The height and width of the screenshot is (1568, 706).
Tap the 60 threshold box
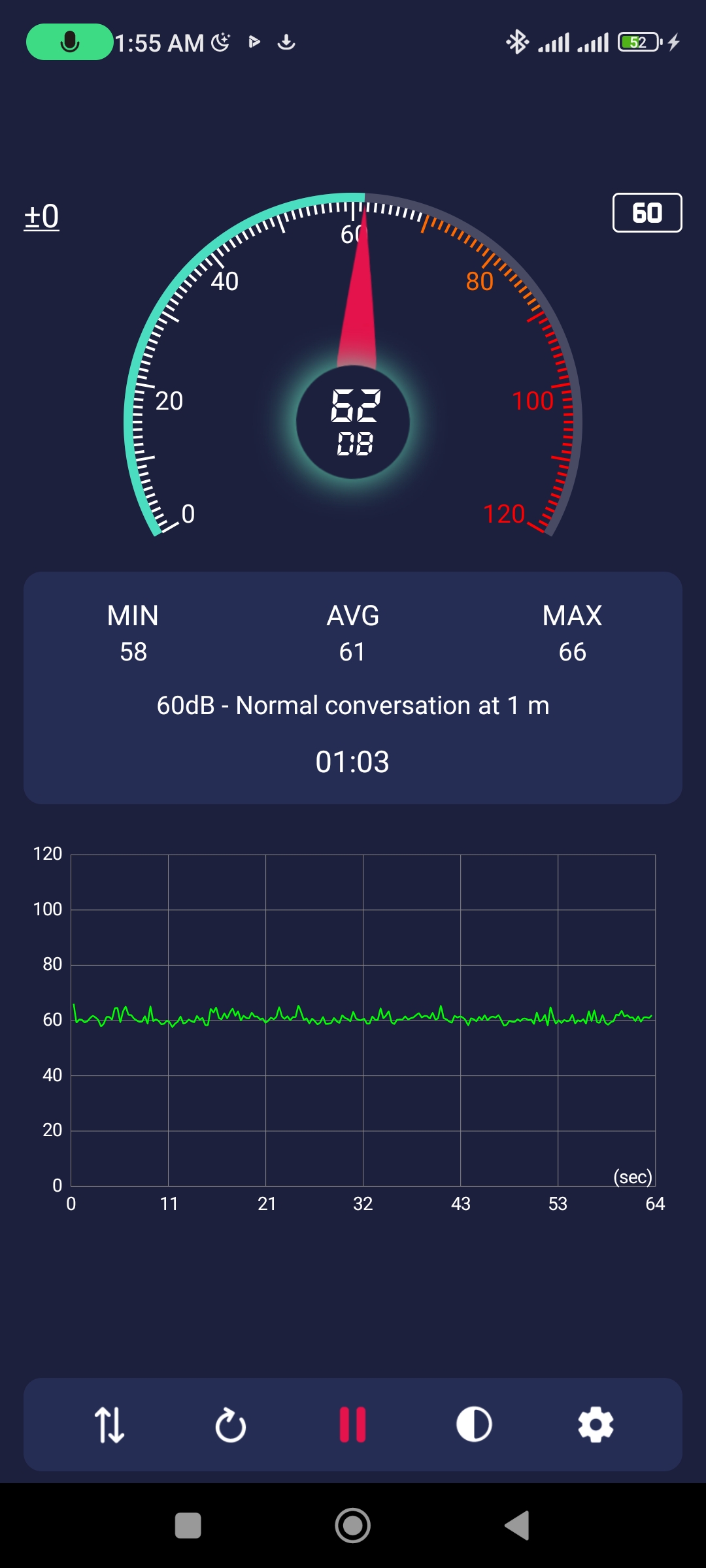(647, 213)
